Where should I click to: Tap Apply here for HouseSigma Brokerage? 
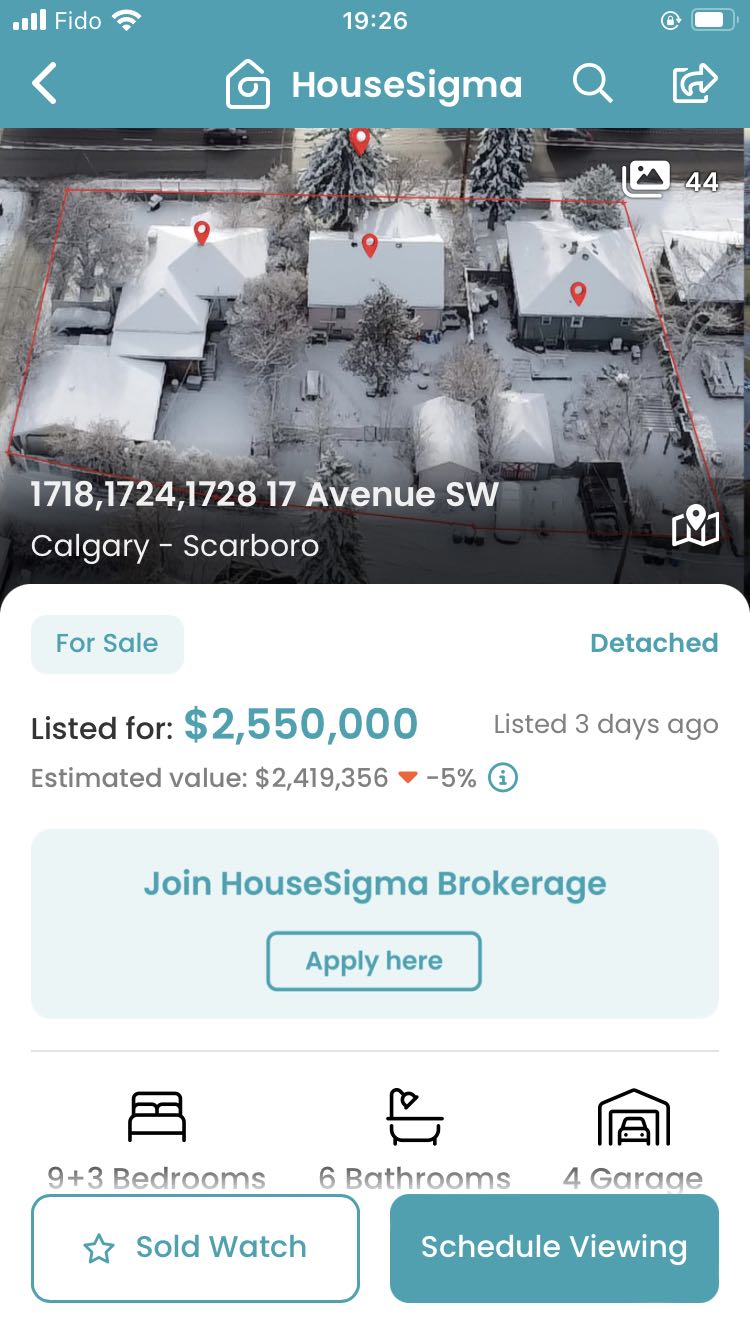pos(374,961)
